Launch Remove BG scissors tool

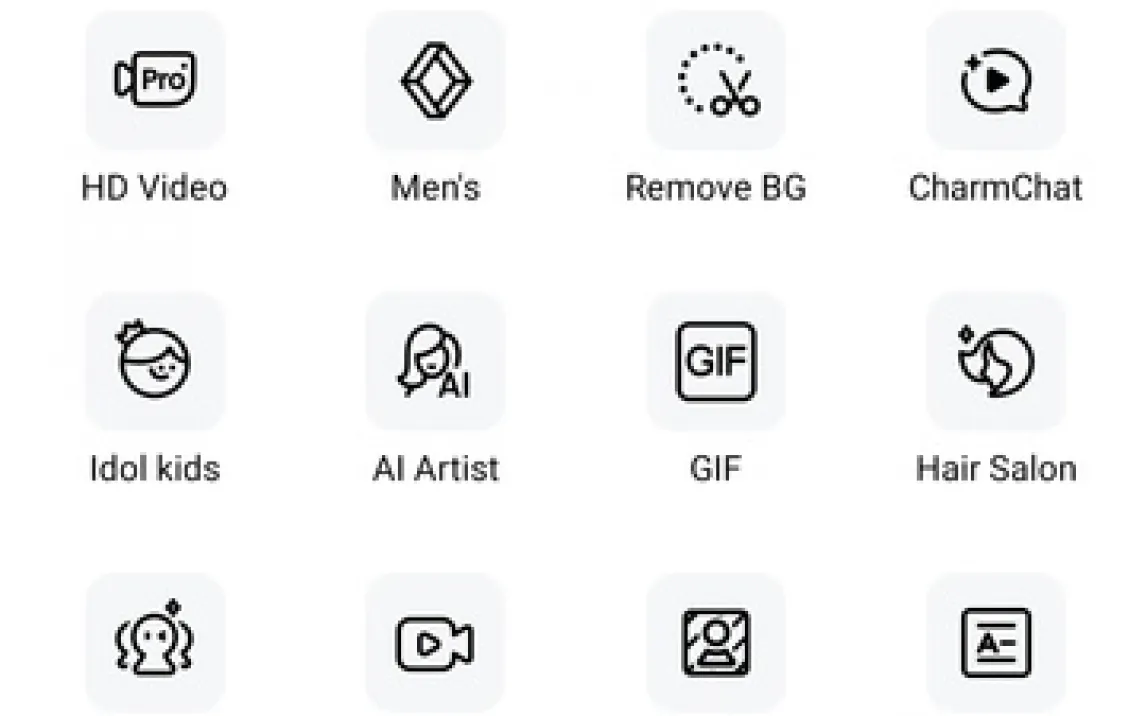click(716, 81)
